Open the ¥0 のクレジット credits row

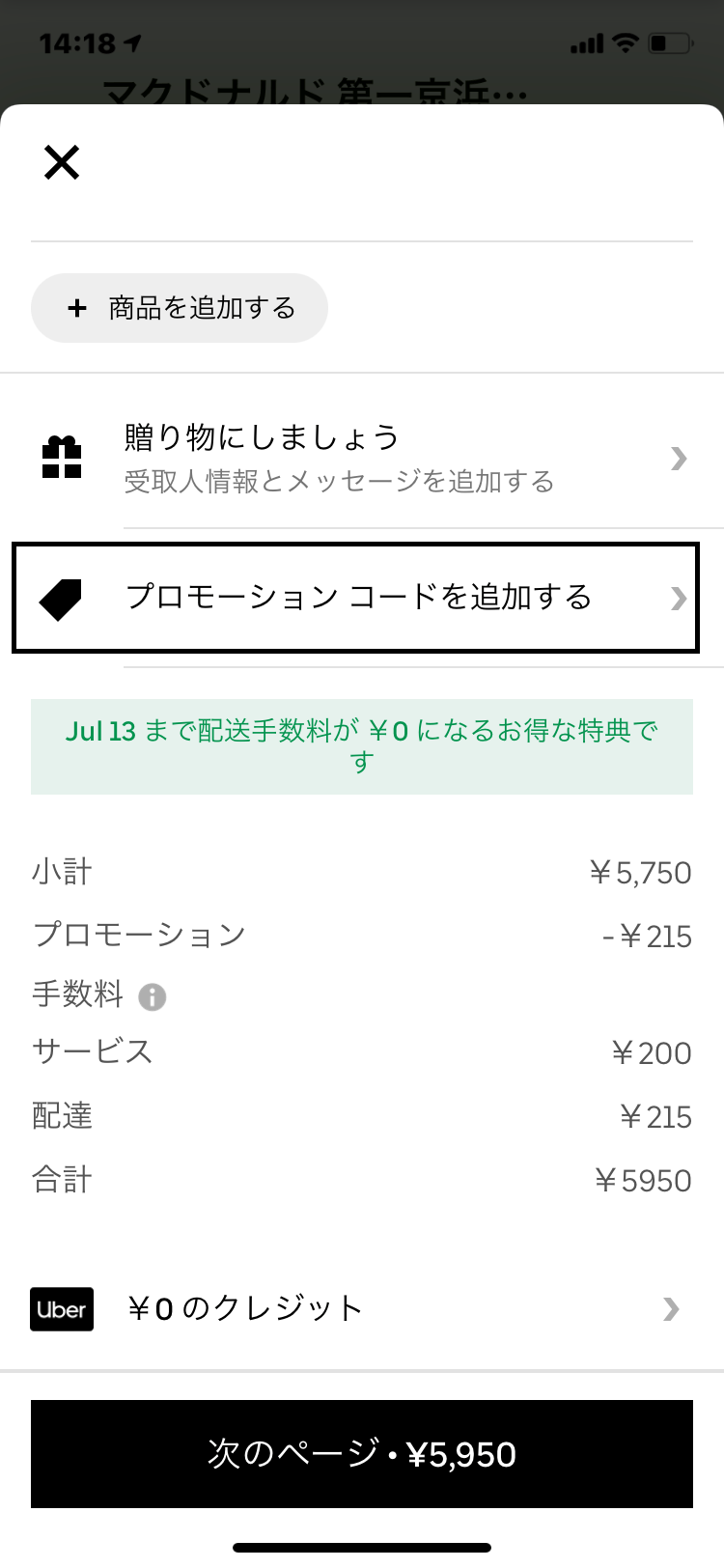362,1309
